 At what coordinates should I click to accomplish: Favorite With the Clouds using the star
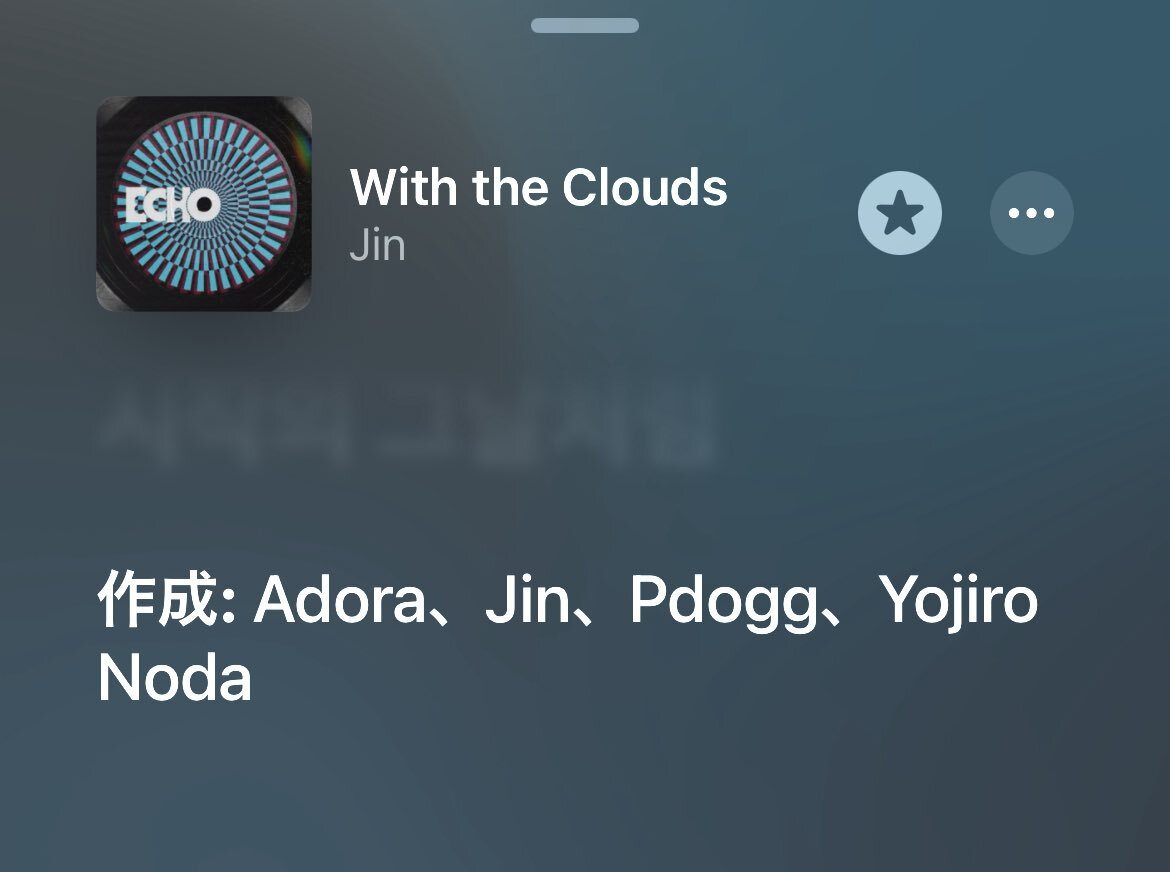point(899,213)
